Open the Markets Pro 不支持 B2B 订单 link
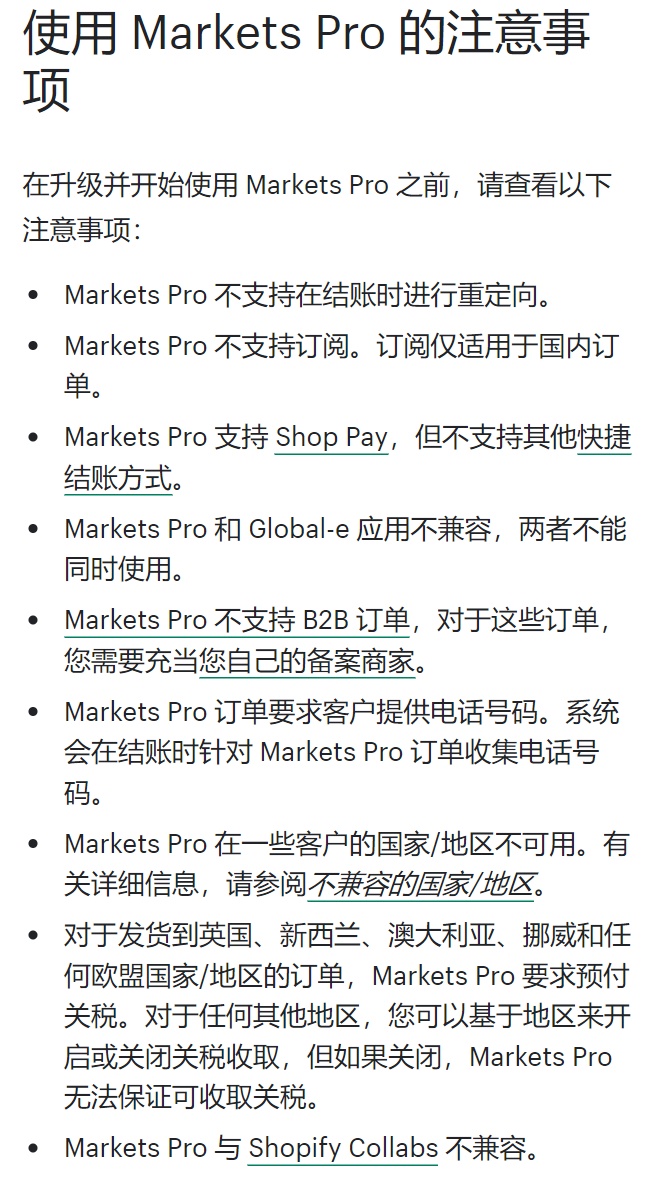Screen dimensions: 648x1190 click(237, 620)
